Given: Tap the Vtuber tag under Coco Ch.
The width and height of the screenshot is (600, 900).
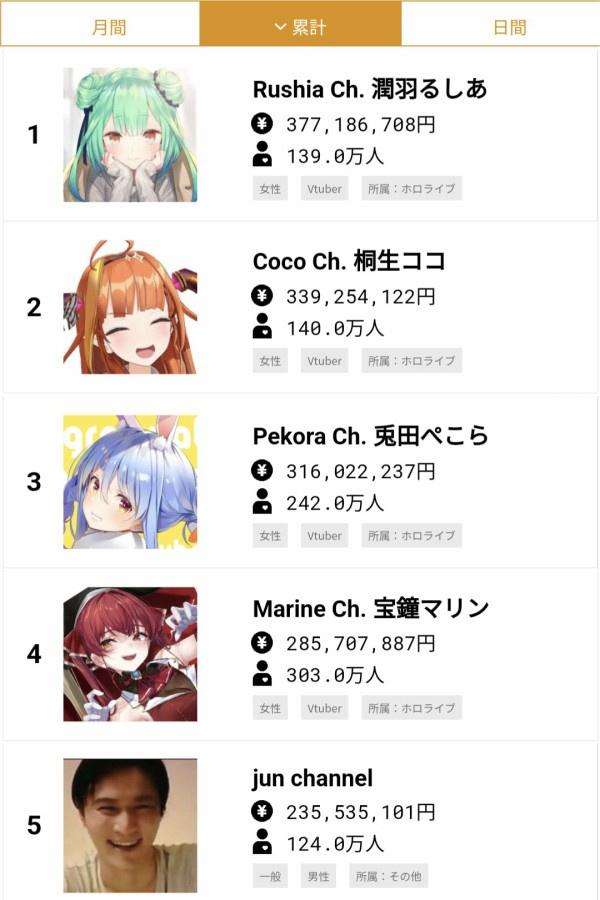Looking at the screenshot, I should click(x=324, y=361).
